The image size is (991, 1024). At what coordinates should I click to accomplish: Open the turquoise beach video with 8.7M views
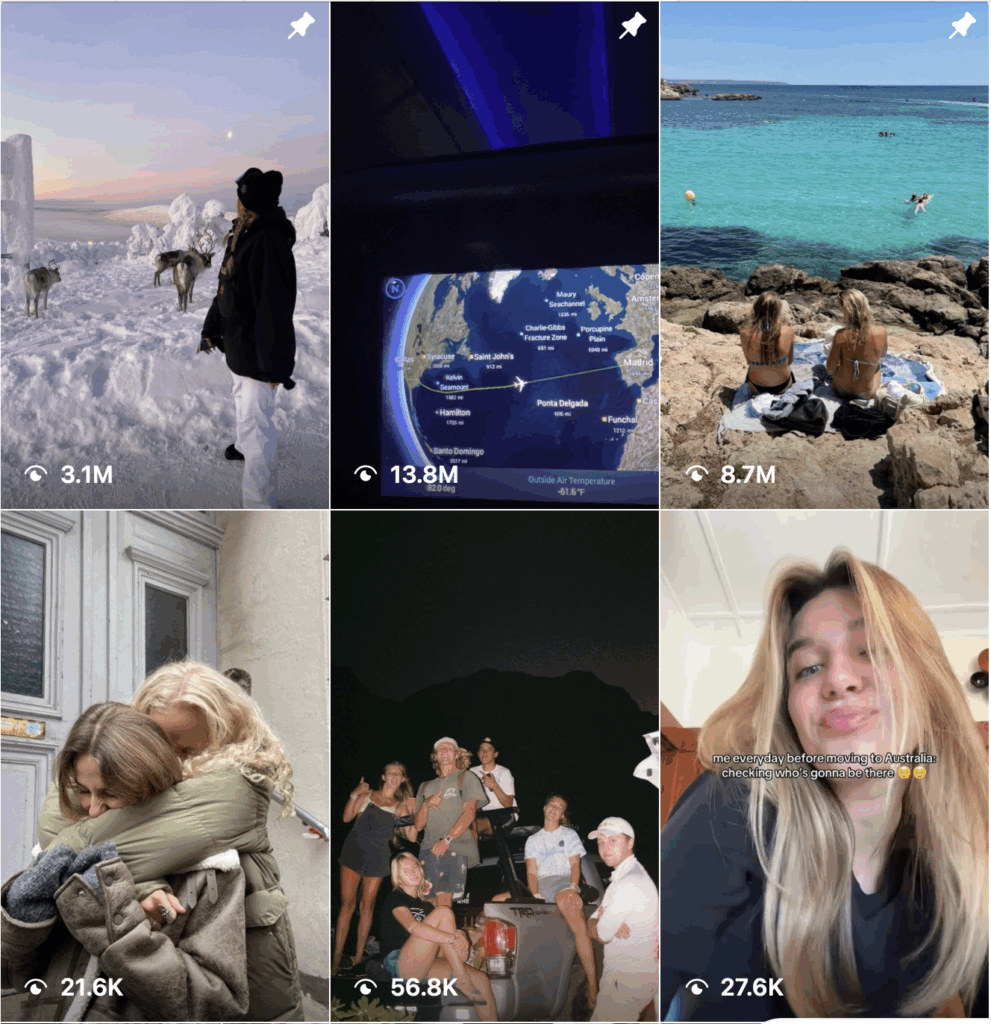[824, 255]
